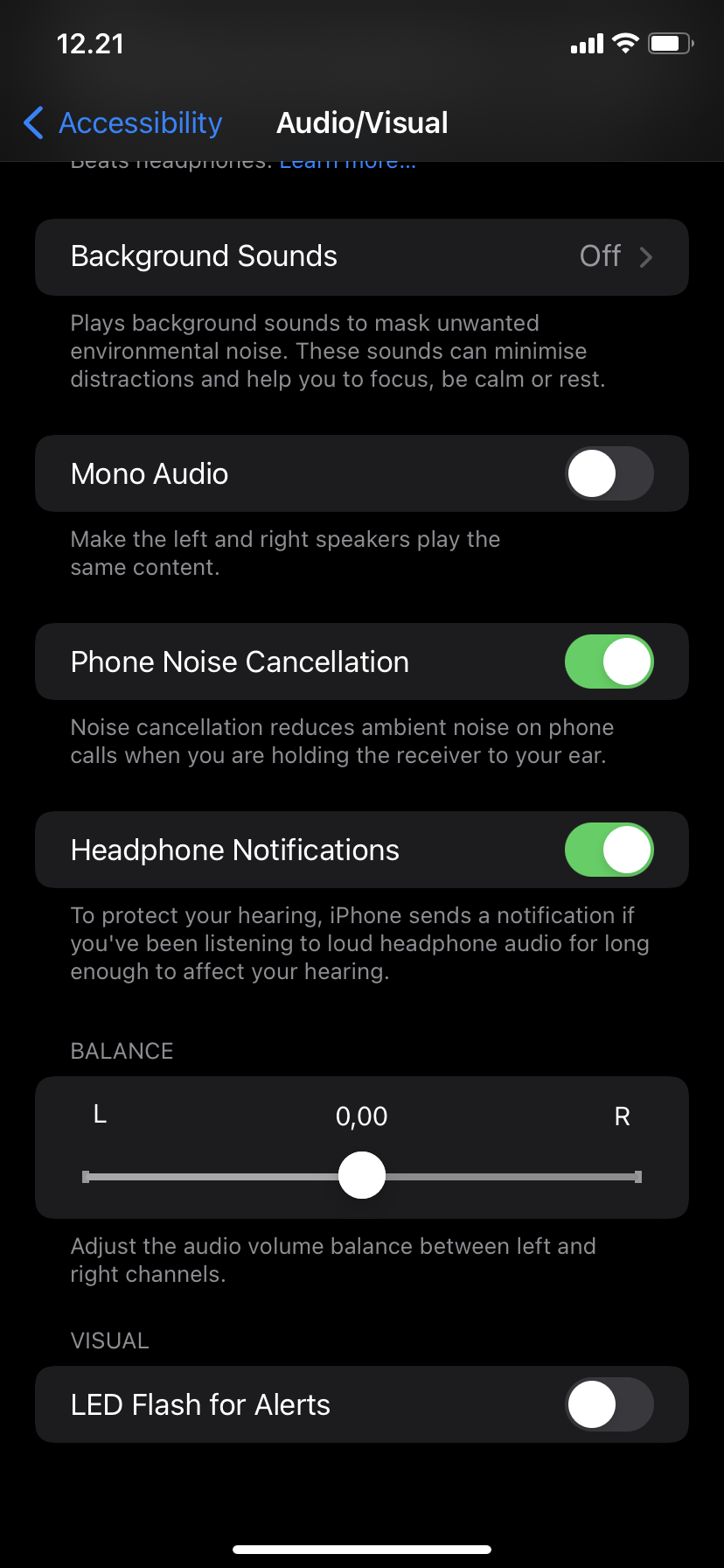The width and height of the screenshot is (724, 1568).
Task: Turn on LED Flash for Alerts
Action: 609,1404
